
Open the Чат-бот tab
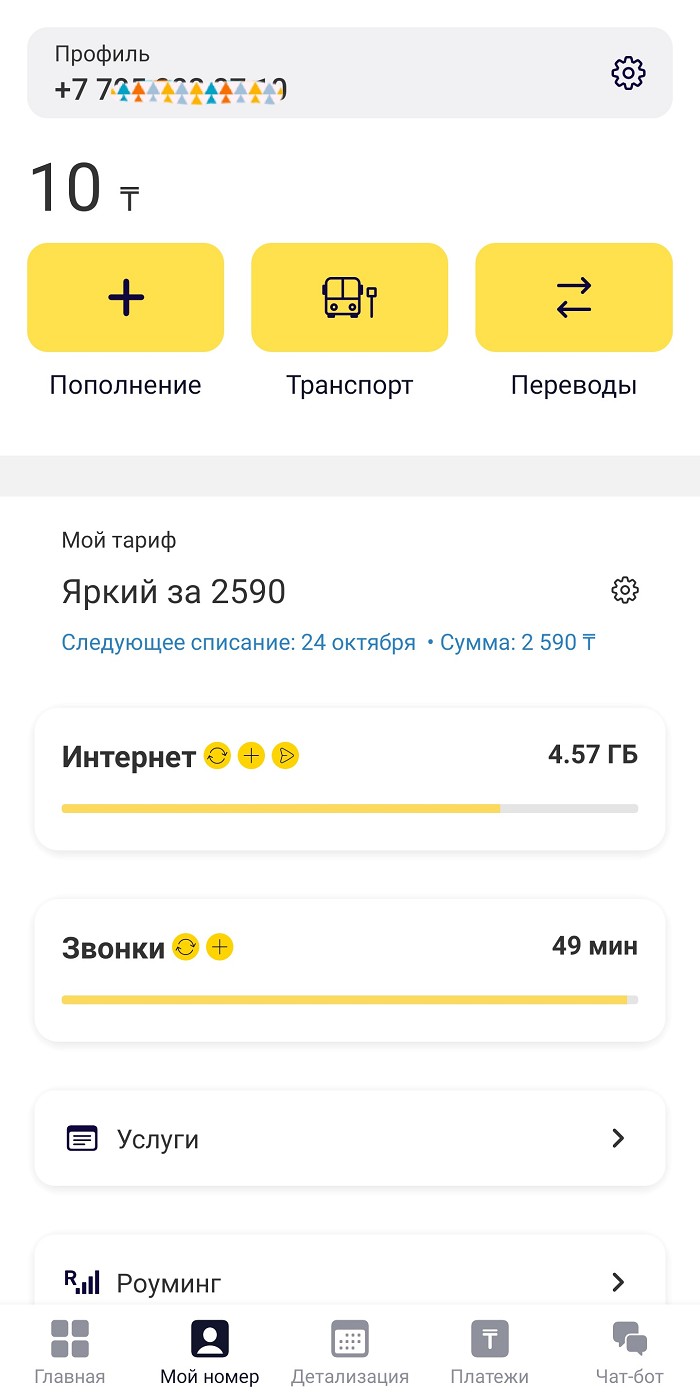coord(630,1352)
